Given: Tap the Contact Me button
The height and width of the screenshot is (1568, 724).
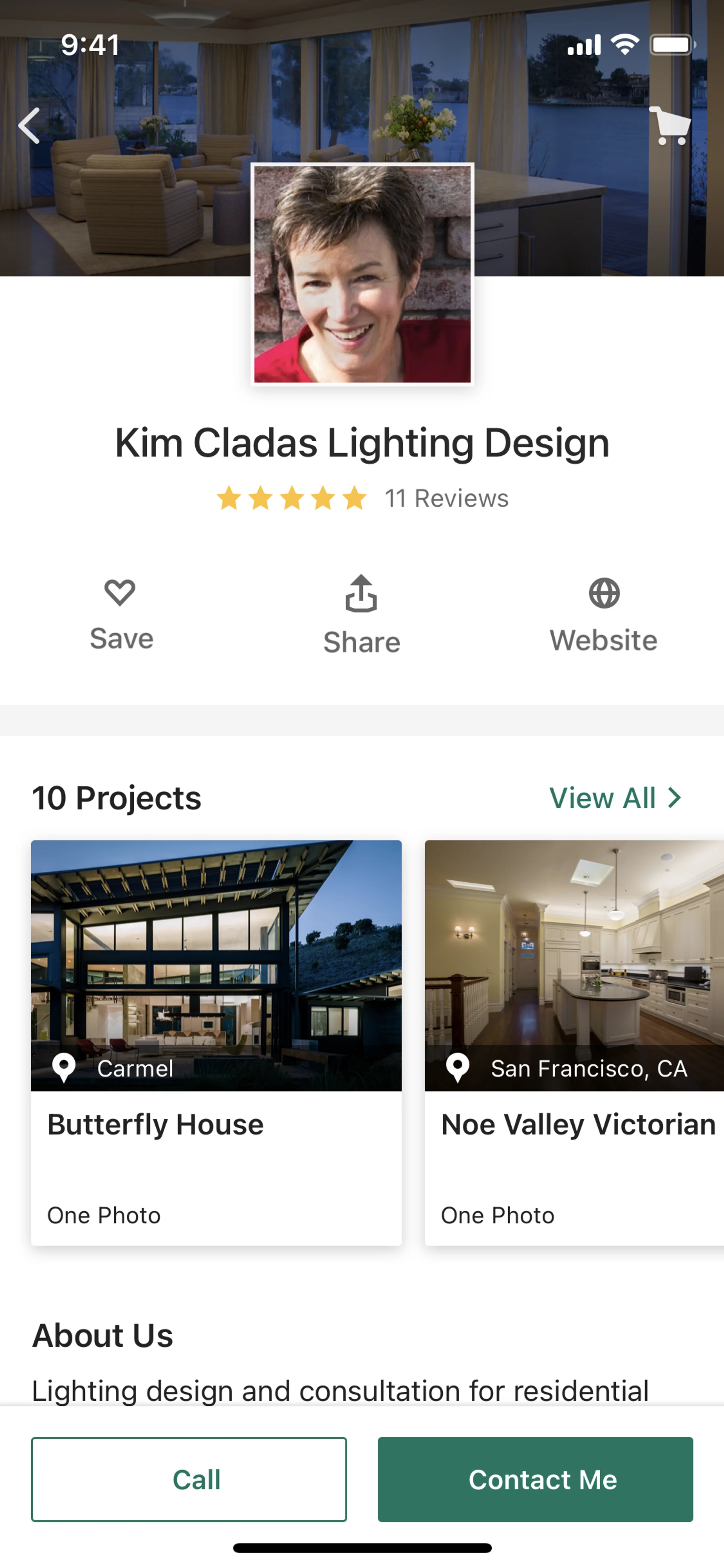Looking at the screenshot, I should coord(535,1479).
